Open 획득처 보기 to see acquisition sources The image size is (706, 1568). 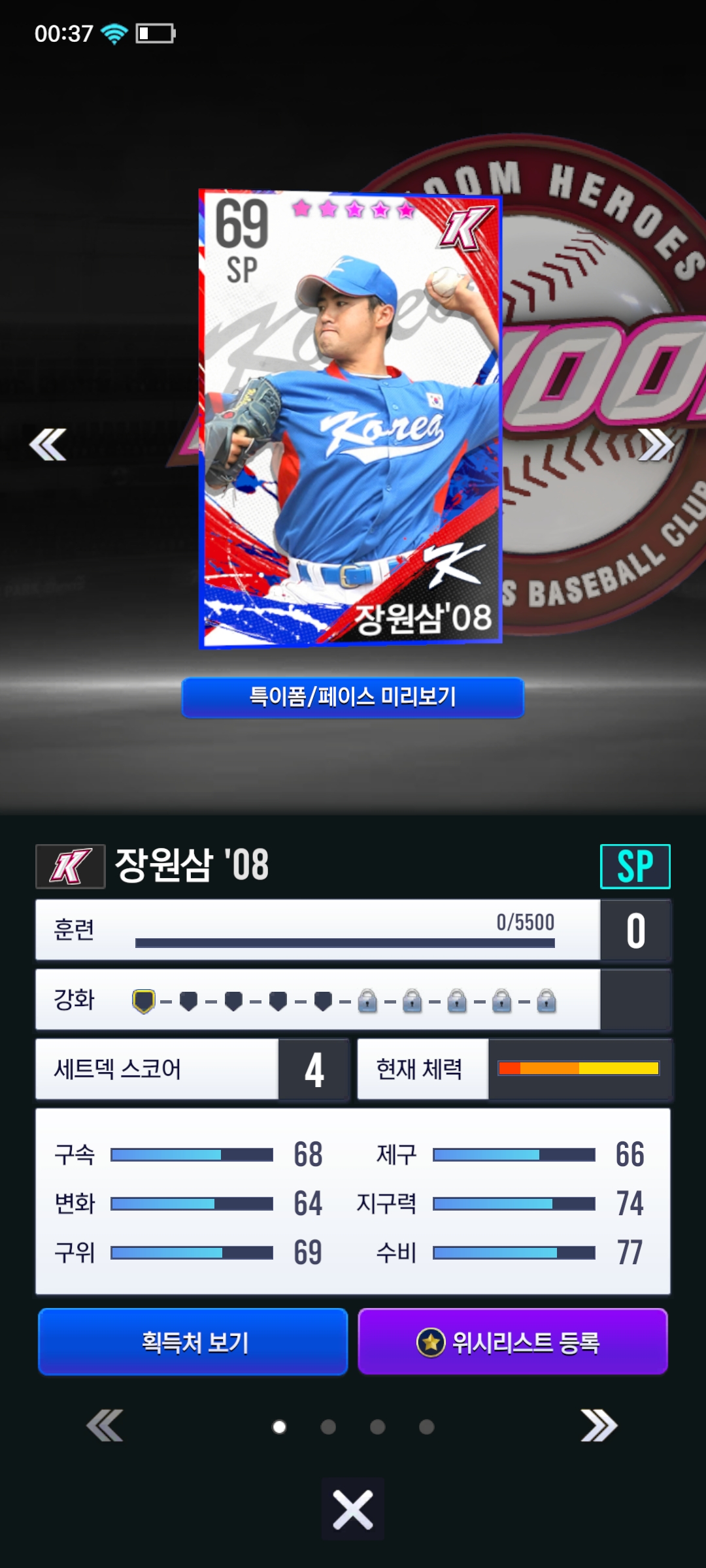point(193,1342)
